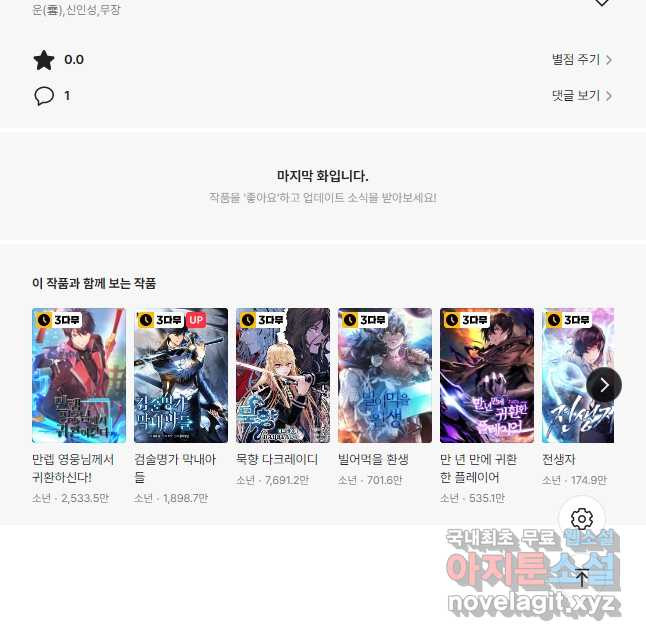Viewport: 646px width, 641px height.
Task: Like this work with the heart icon
Action: [x=601, y=3]
